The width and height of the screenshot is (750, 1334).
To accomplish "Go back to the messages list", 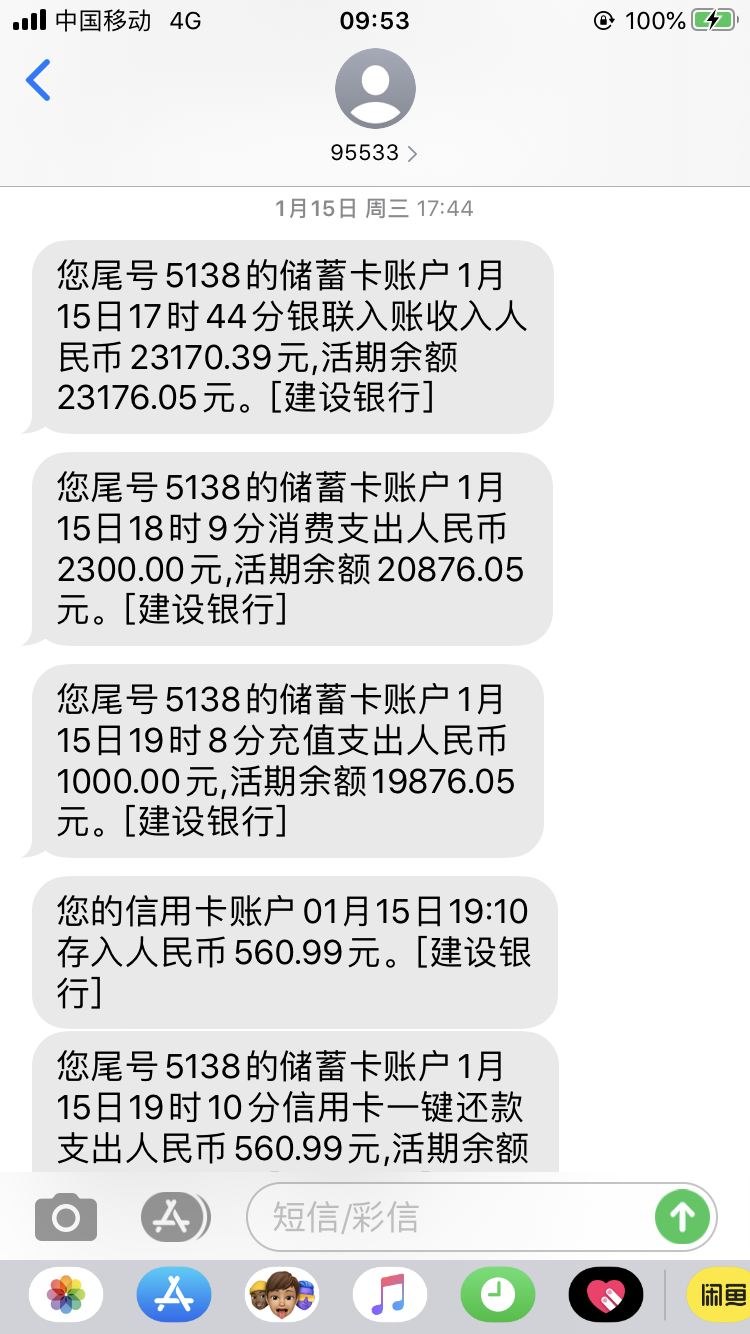I will coord(38,81).
